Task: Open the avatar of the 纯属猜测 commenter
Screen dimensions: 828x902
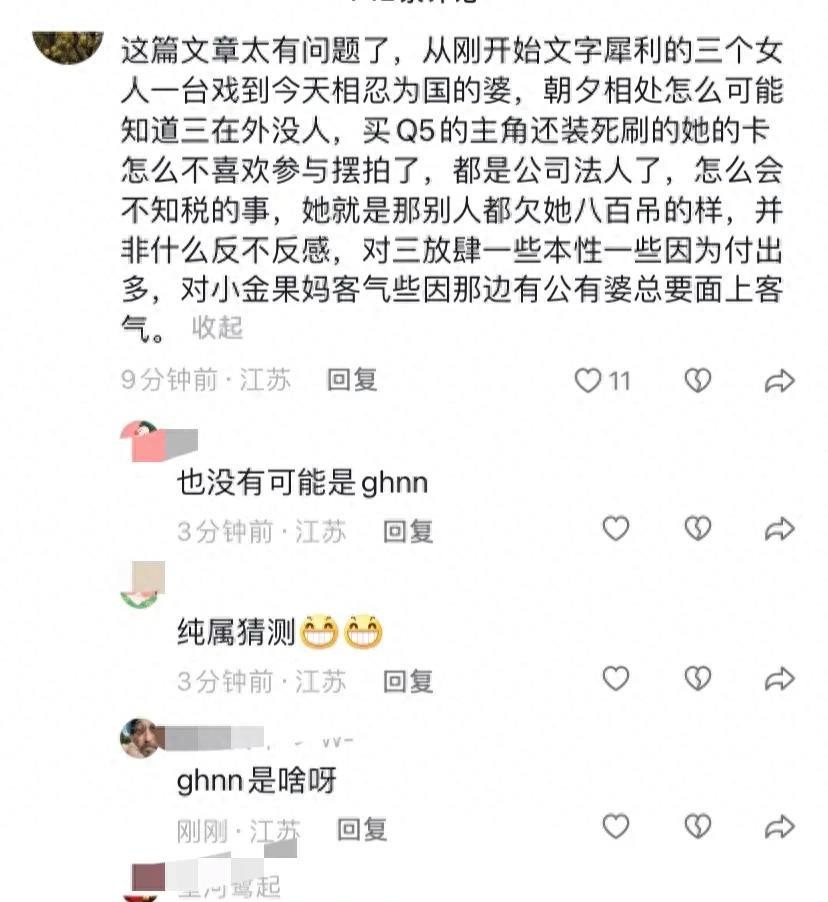Action: point(141,585)
